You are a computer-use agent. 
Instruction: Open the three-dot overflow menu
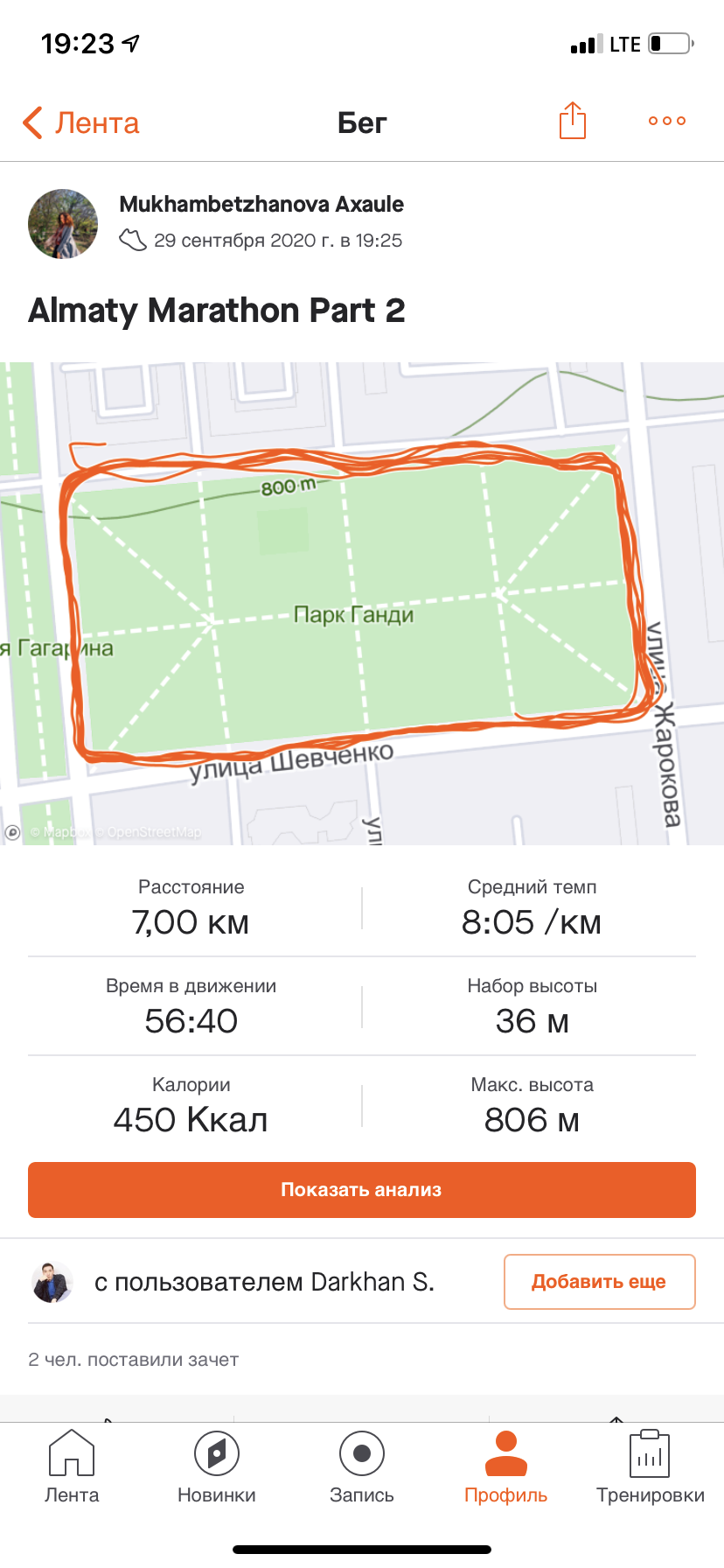666,121
